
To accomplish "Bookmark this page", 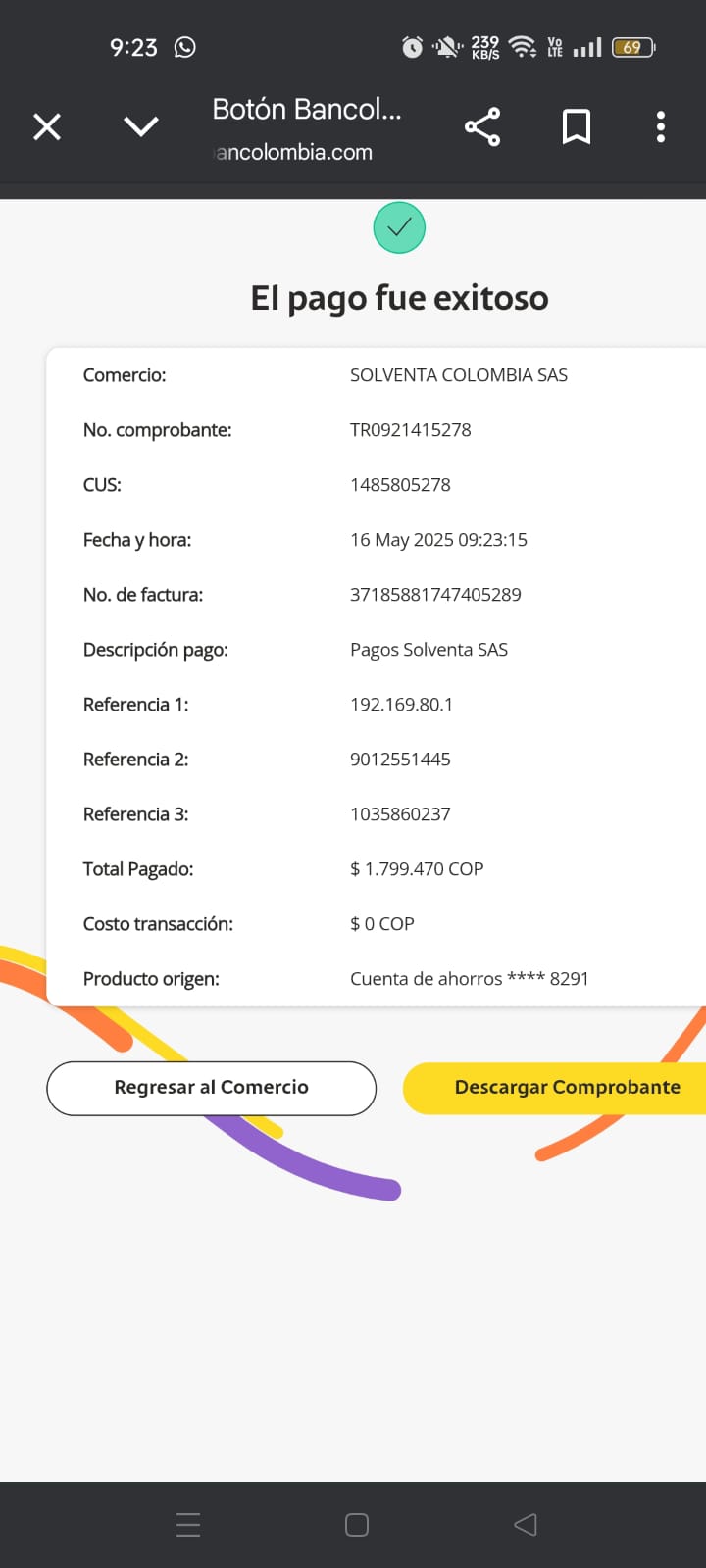I will pyautogui.click(x=577, y=126).
